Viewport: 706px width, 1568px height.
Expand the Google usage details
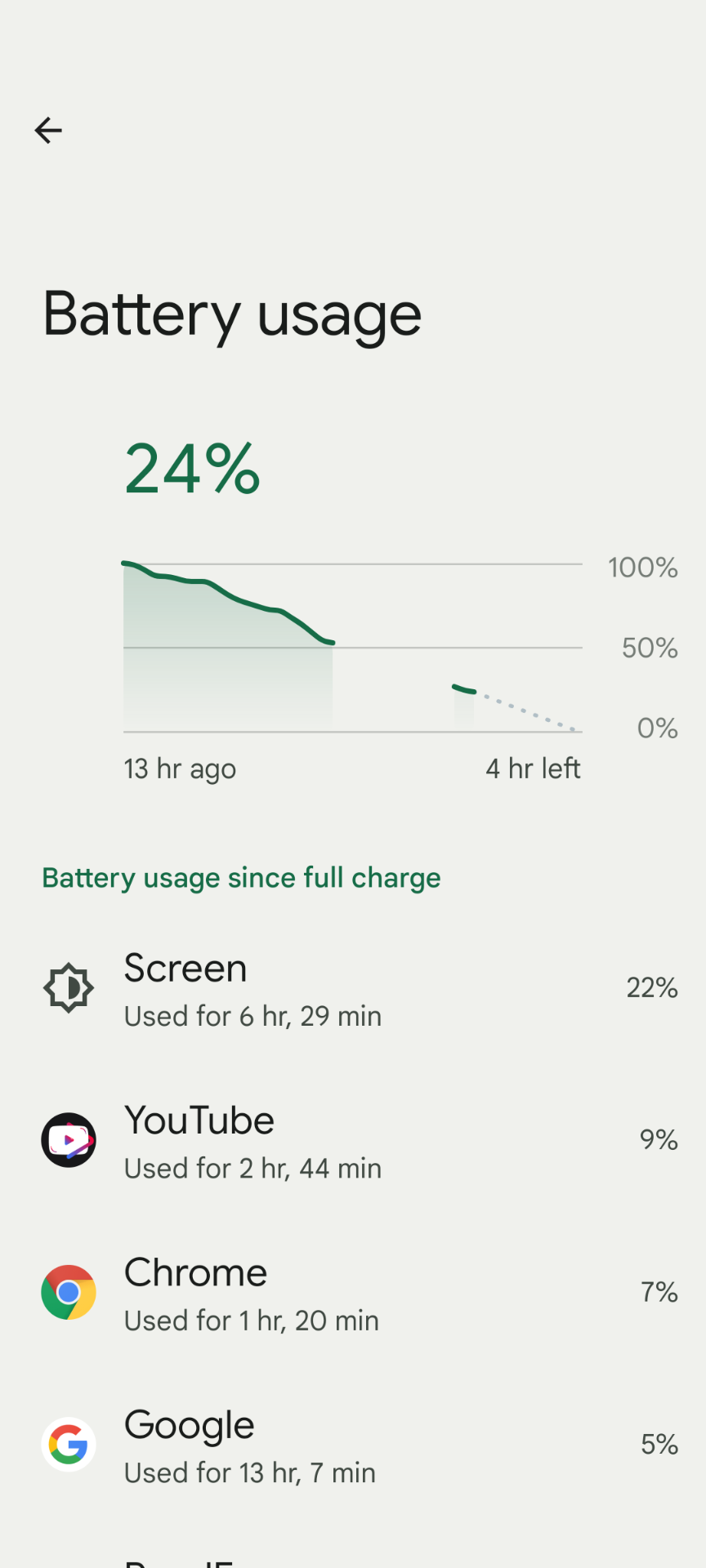click(353, 1444)
